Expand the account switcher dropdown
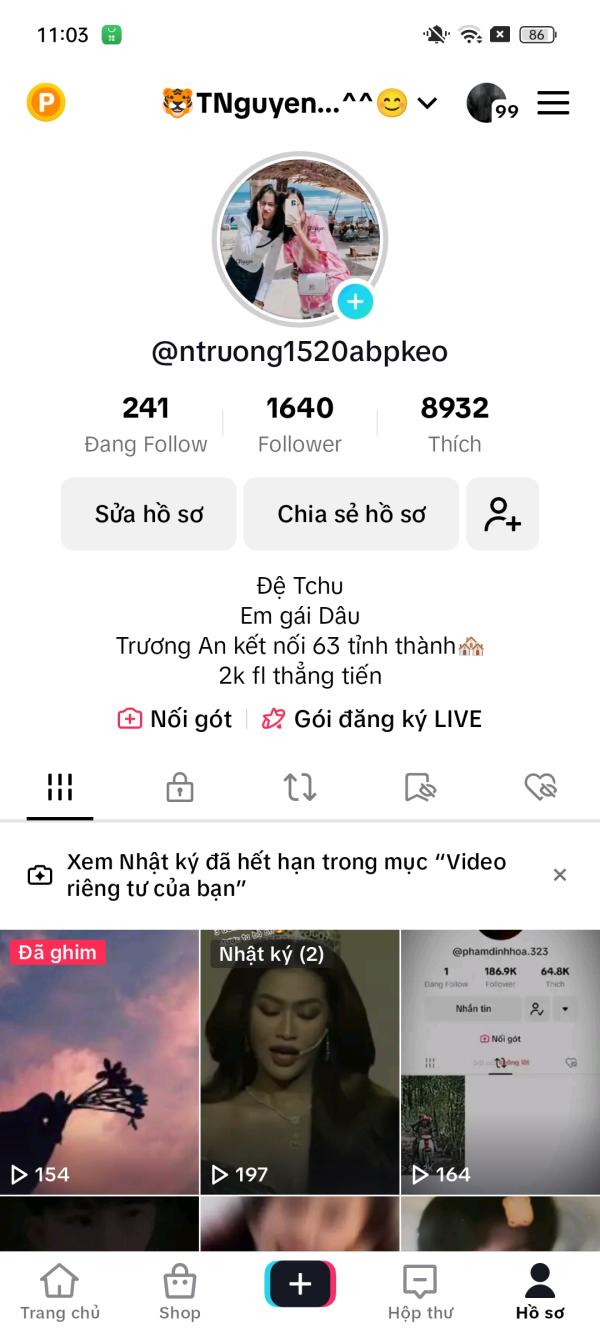This screenshot has width=600, height=1333. coord(427,103)
